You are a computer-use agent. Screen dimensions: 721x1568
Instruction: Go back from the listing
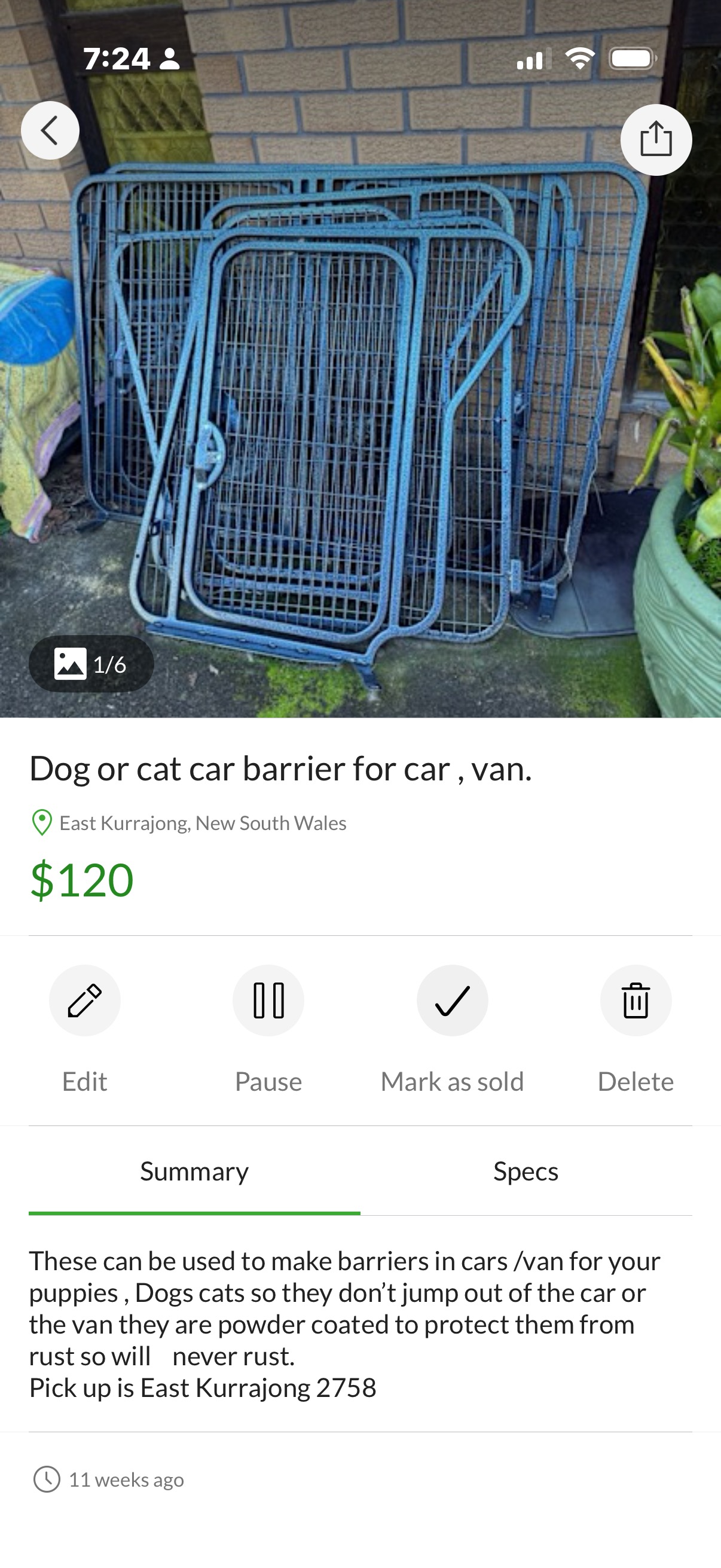tap(50, 130)
